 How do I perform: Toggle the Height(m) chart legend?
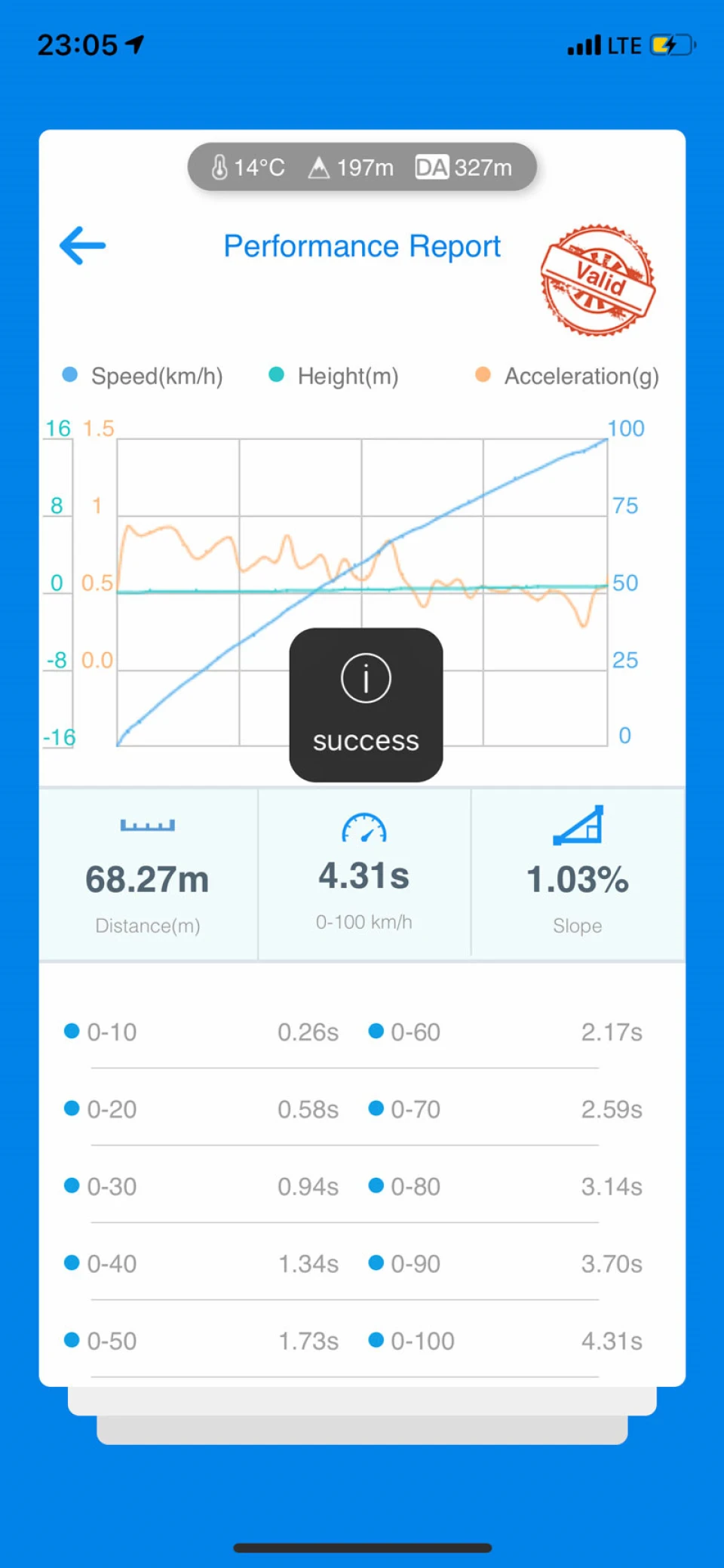click(x=333, y=376)
